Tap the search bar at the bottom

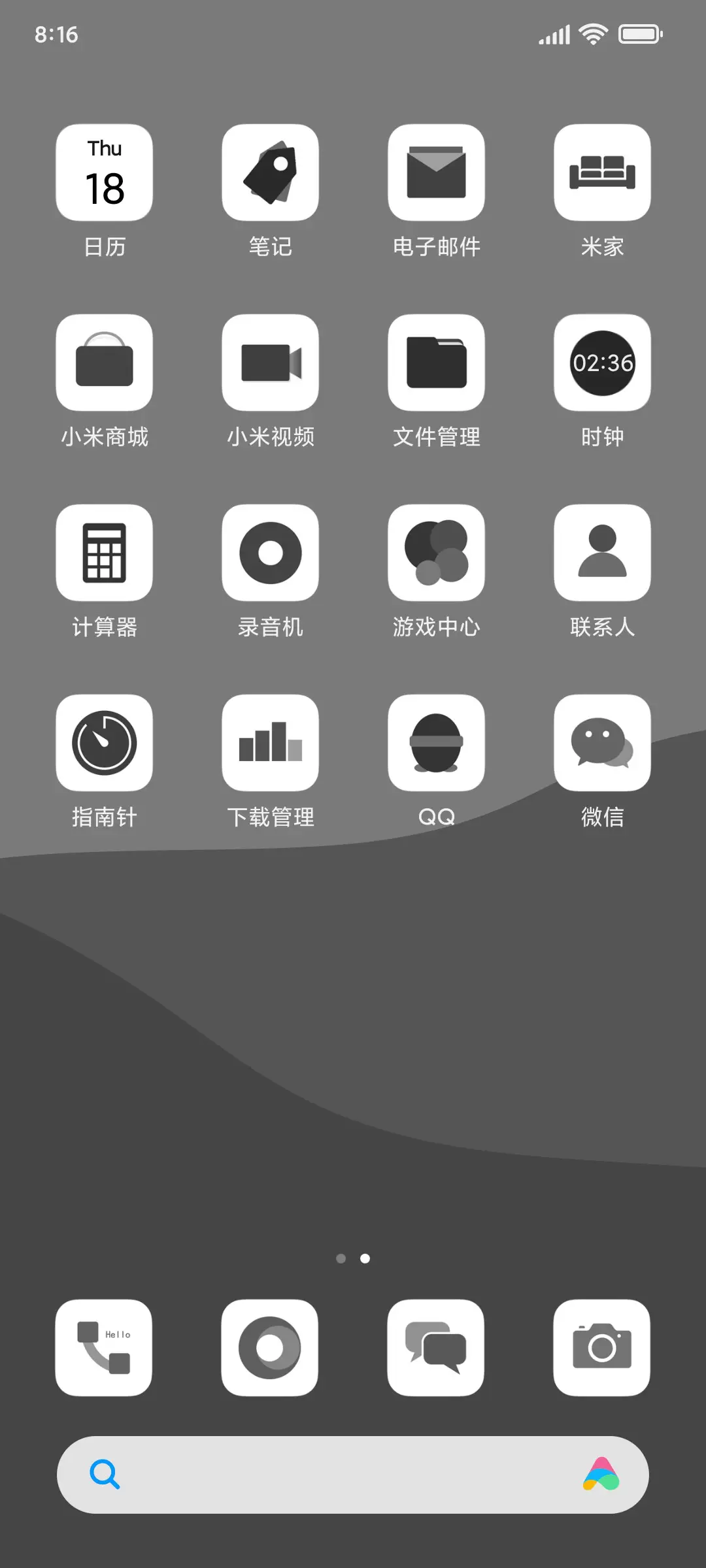(x=353, y=1475)
